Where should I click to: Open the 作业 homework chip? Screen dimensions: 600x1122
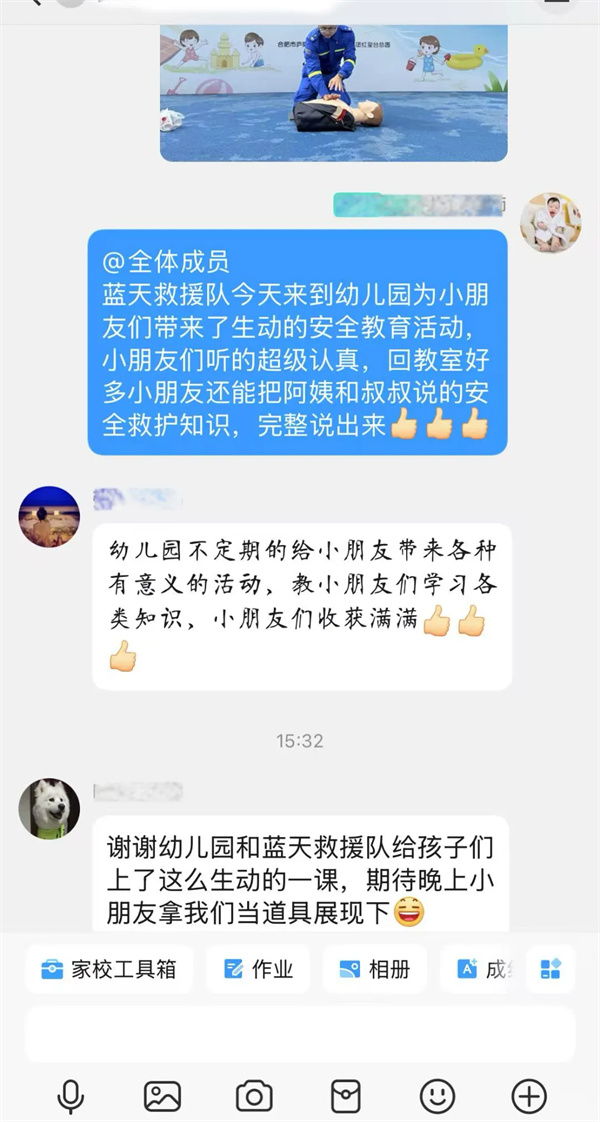258,969
